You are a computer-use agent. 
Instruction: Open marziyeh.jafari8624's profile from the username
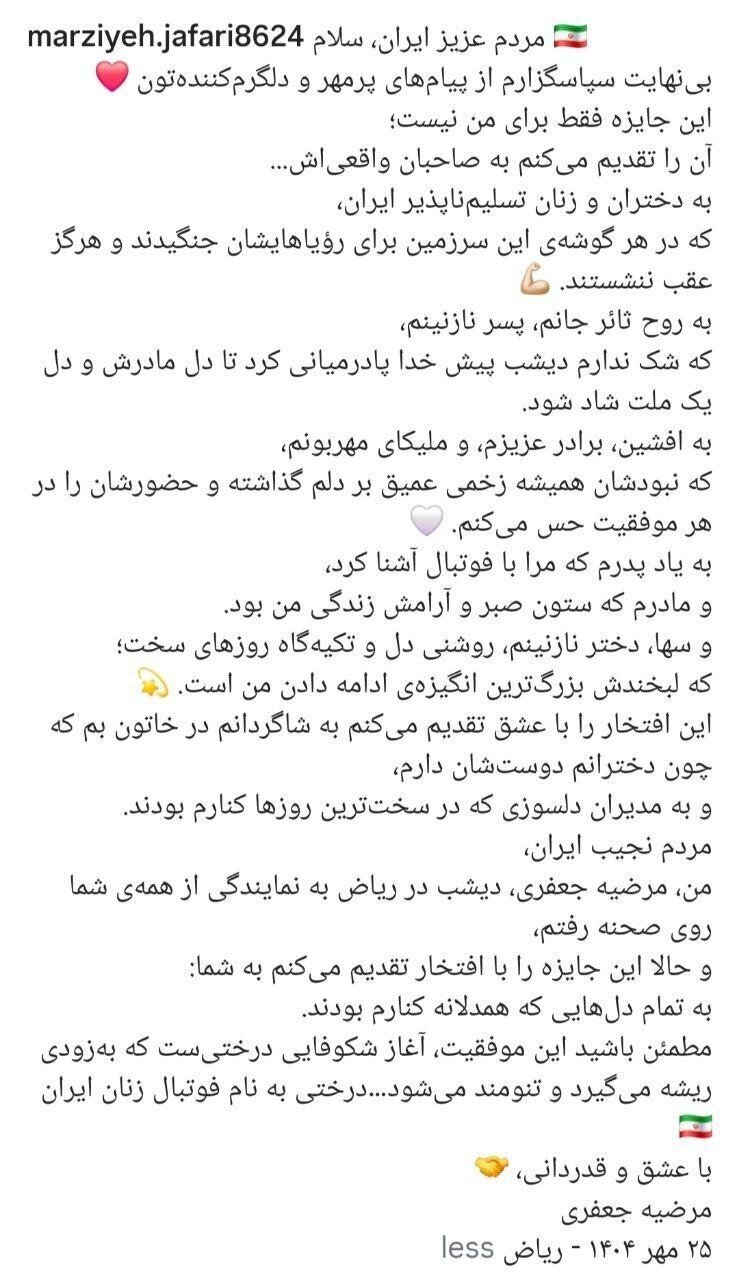coord(167,37)
